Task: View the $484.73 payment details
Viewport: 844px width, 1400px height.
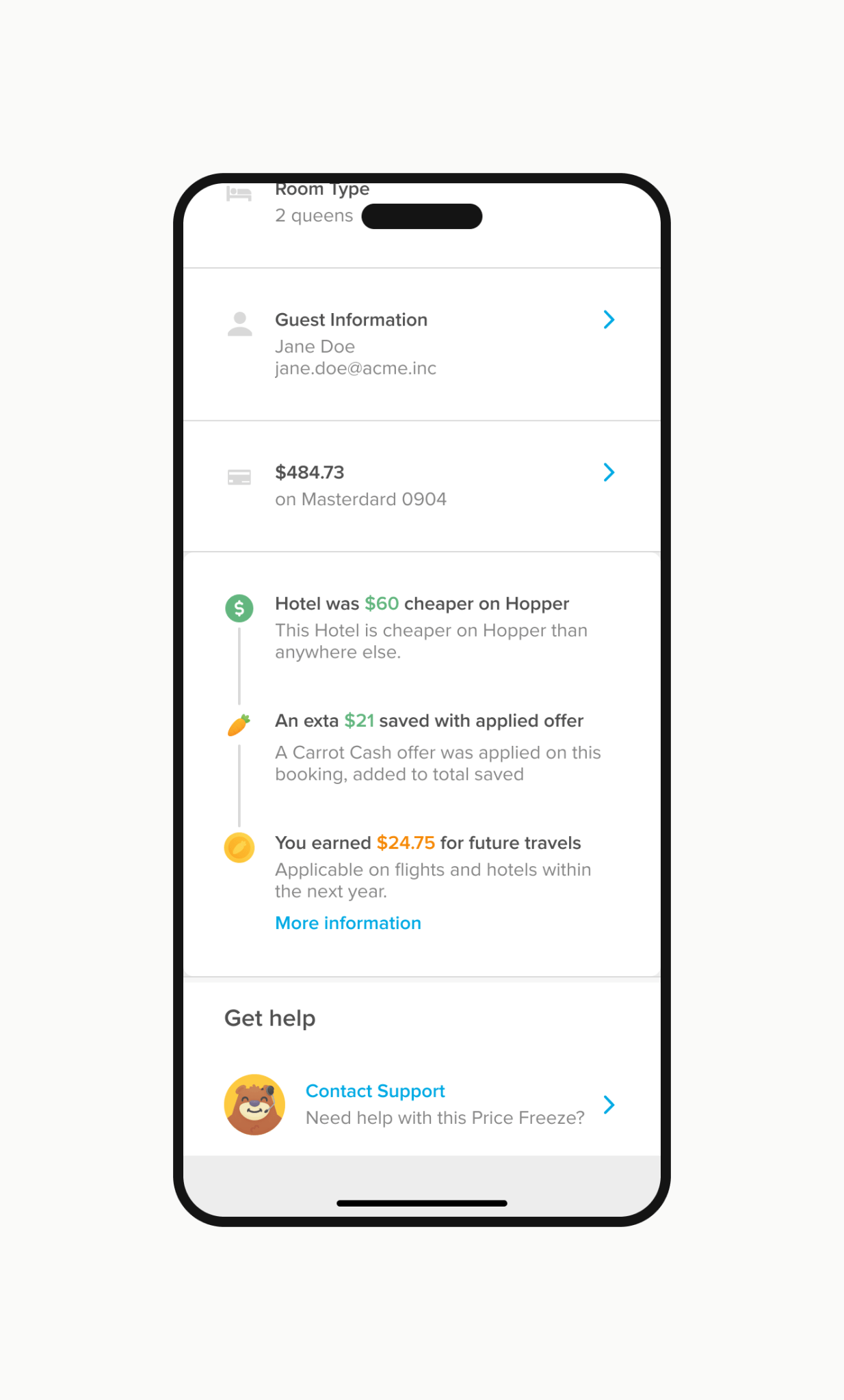Action: [421, 486]
